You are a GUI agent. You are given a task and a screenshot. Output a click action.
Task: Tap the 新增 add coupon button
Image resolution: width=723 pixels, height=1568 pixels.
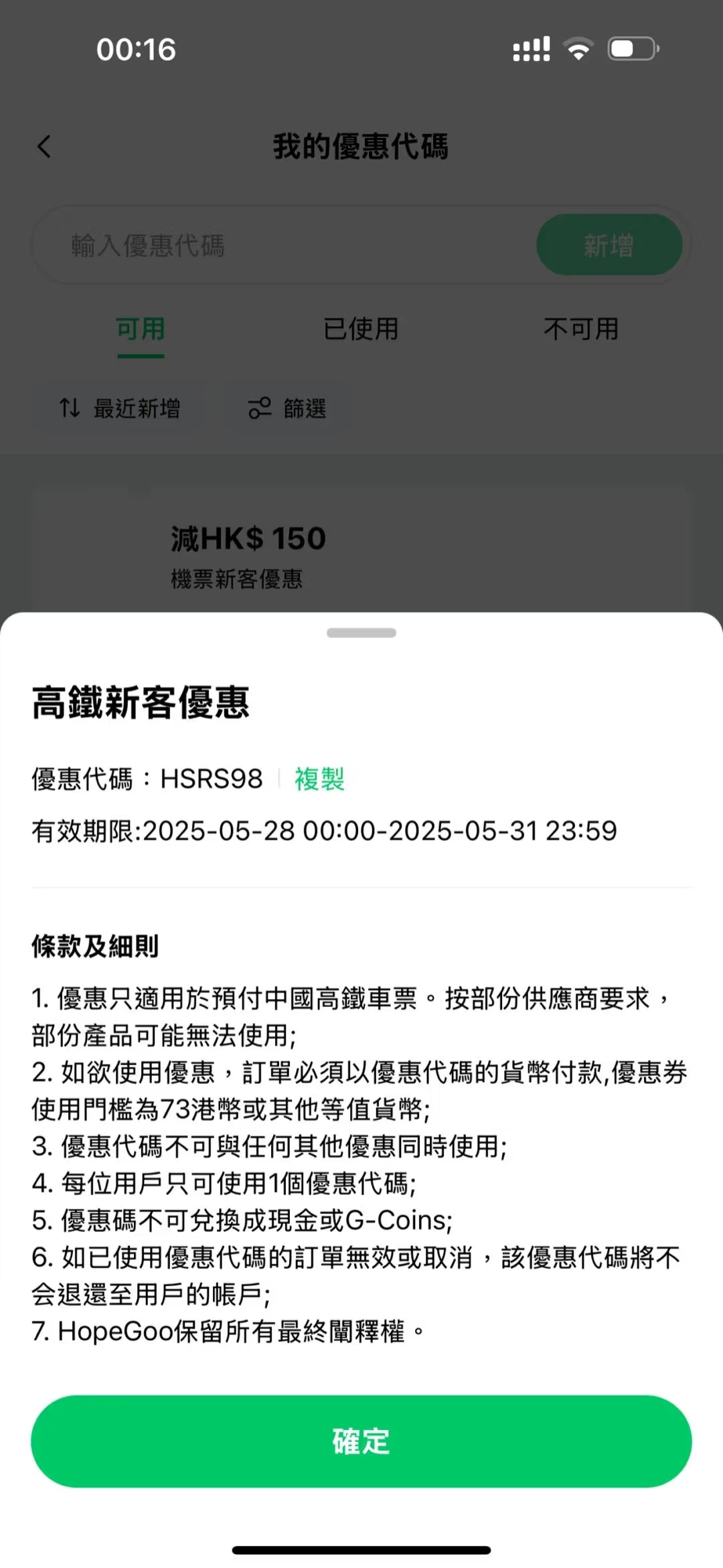point(609,244)
